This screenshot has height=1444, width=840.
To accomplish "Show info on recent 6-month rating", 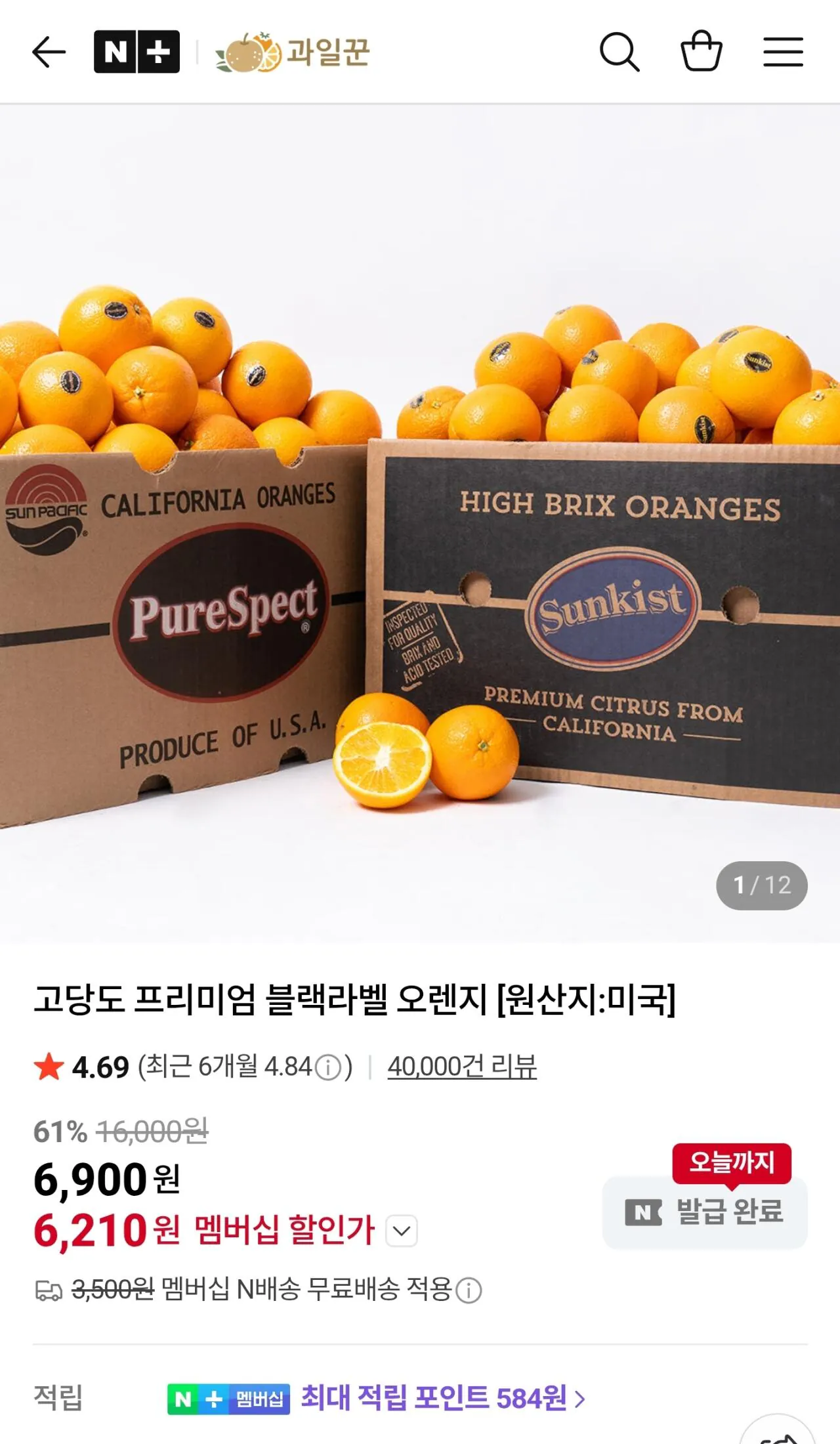I will pyautogui.click(x=328, y=1067).
